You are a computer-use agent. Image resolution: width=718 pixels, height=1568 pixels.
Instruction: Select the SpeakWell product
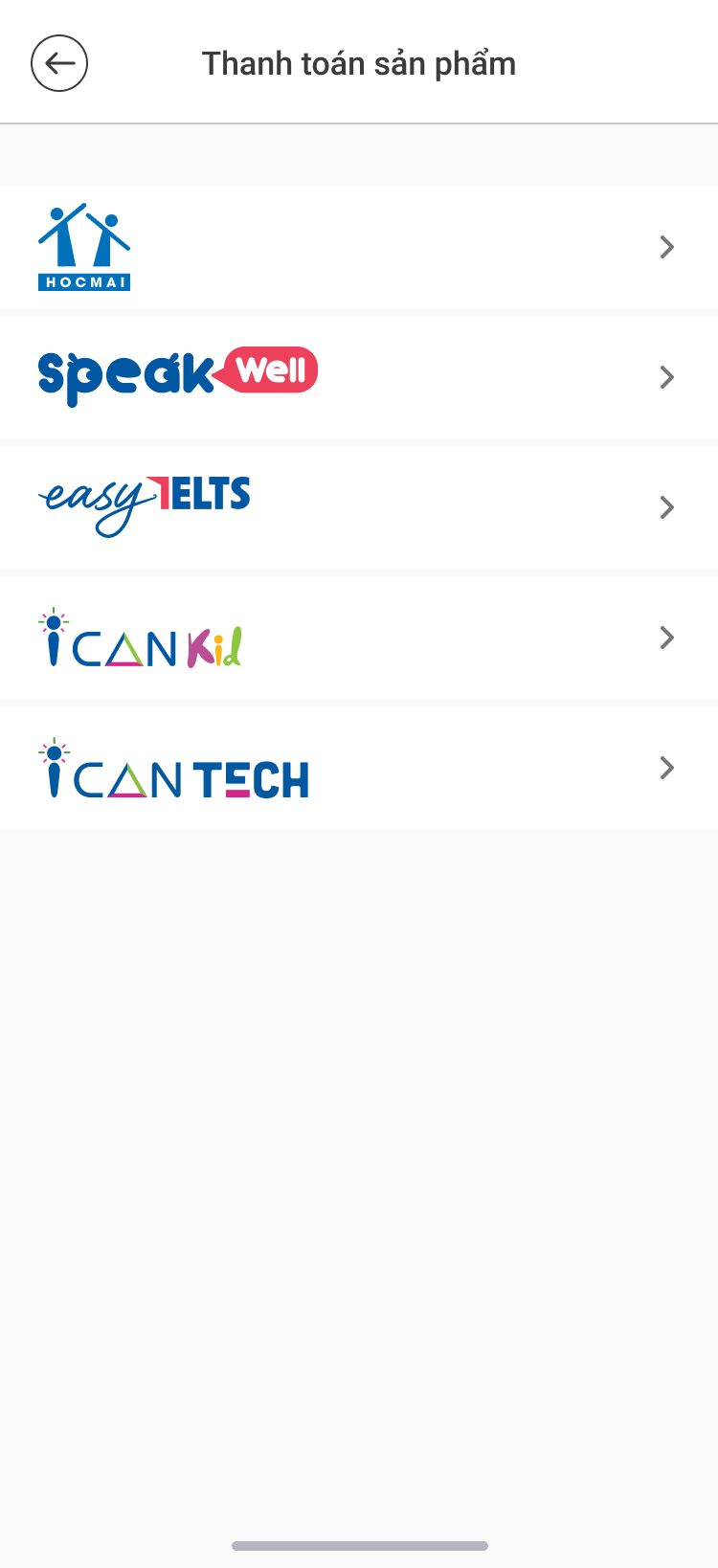click(x=359, y=377)
